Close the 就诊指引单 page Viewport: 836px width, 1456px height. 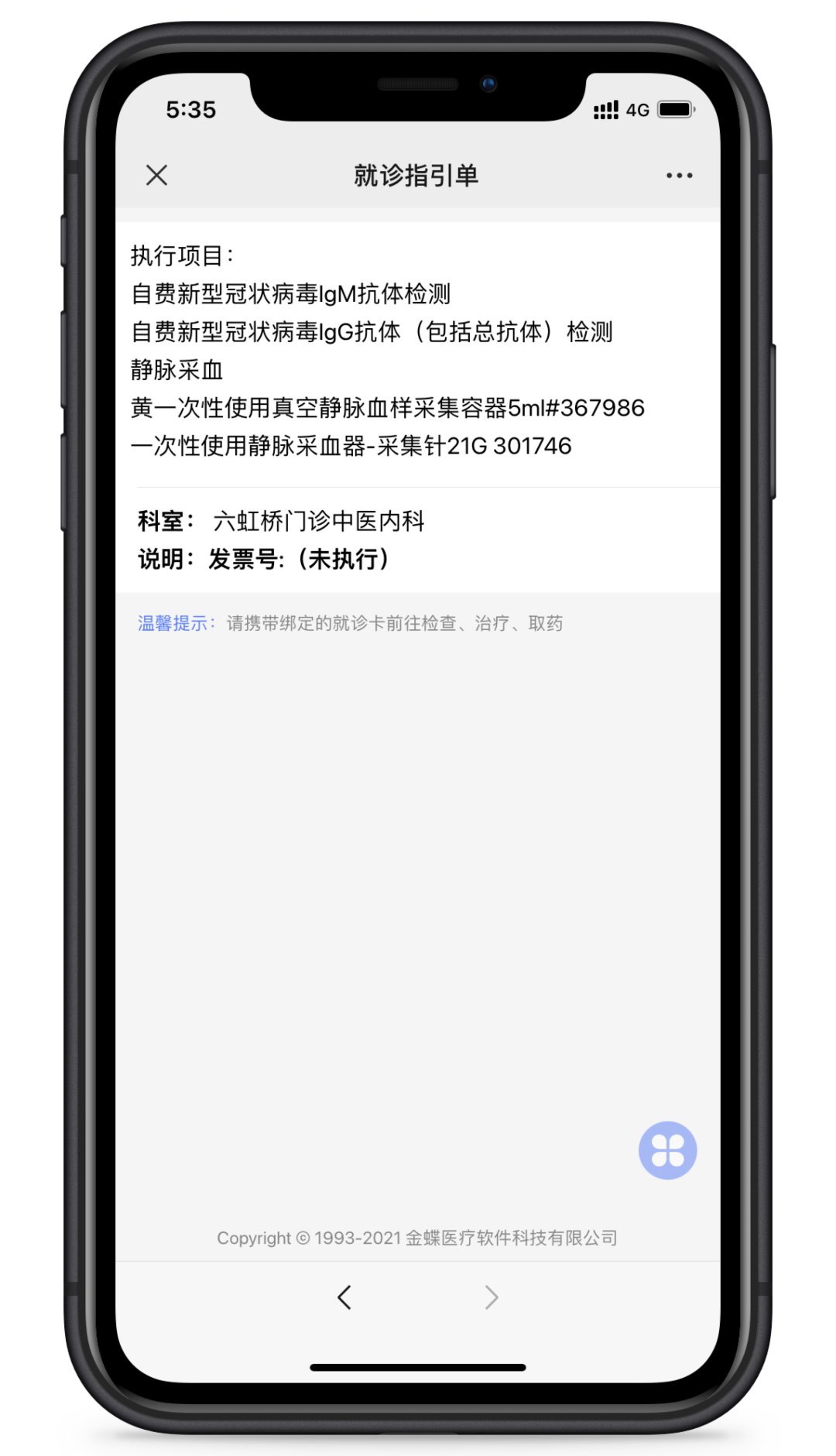click(157, 176)
